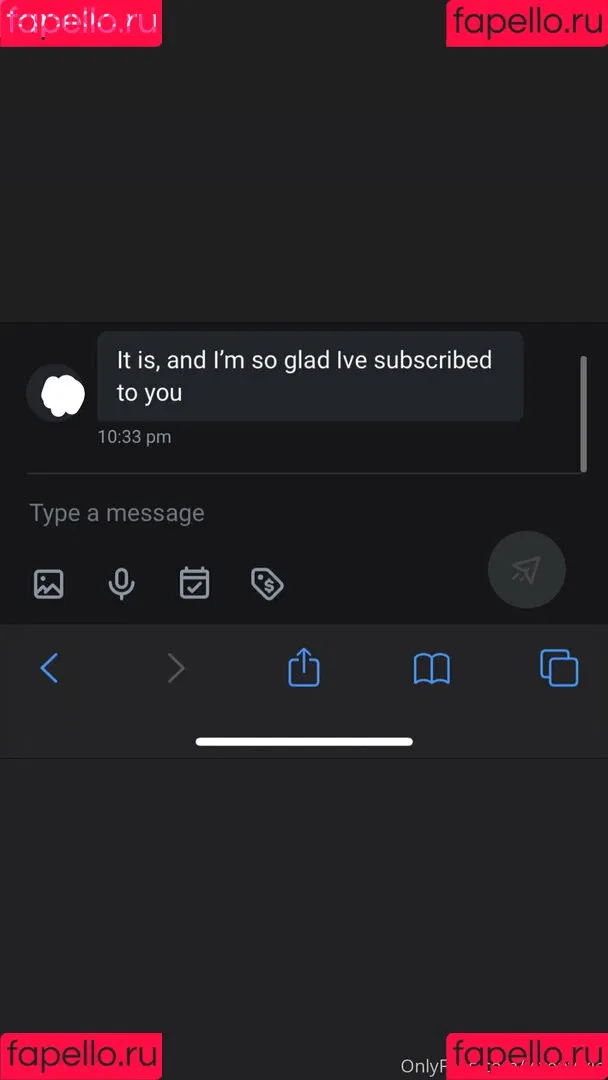Send the message with the paper plane button
The width and height of the screenshot is (608, 1080).
tap(526, 570)
